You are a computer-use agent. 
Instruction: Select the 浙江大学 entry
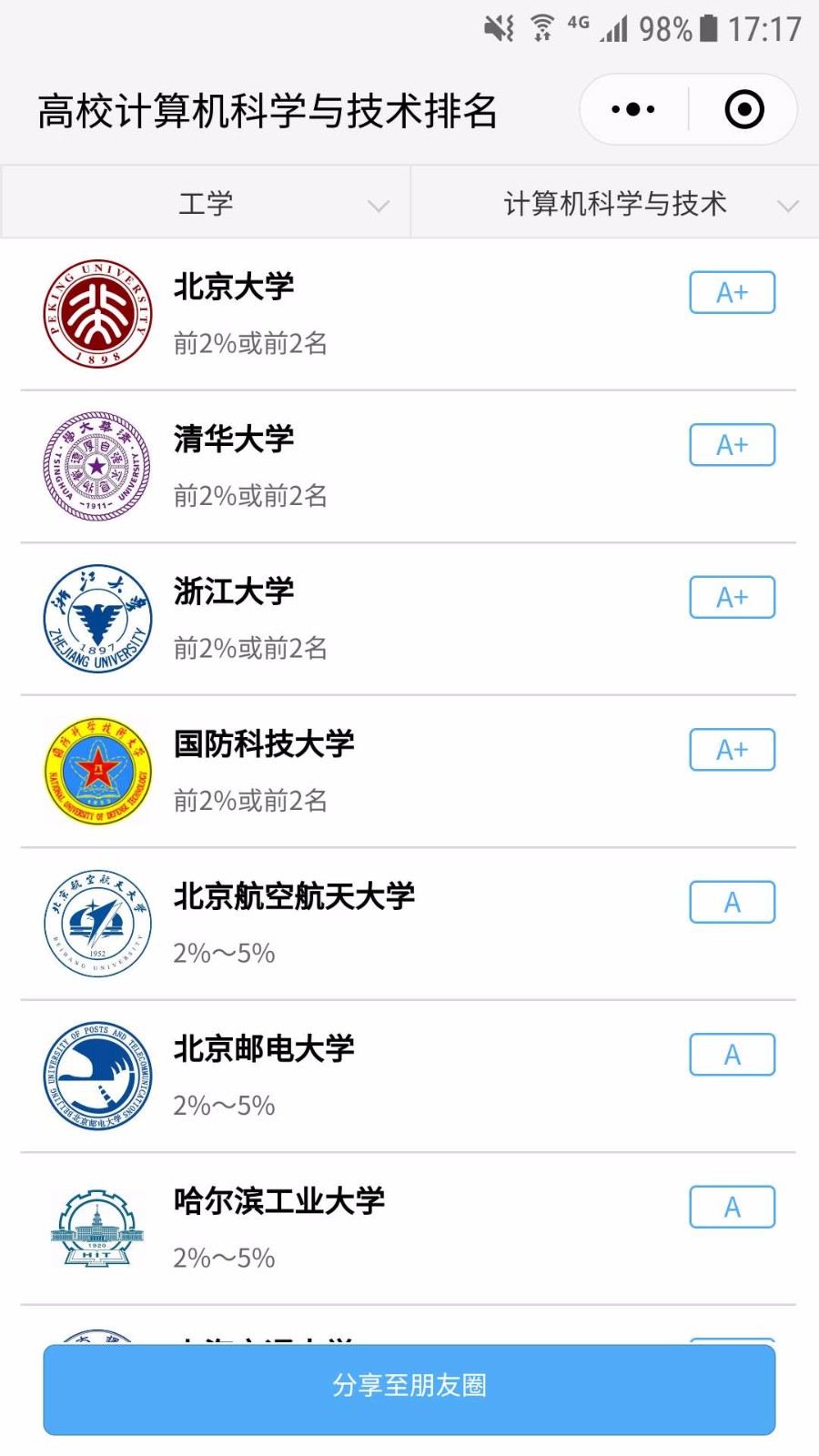point(409,620)
